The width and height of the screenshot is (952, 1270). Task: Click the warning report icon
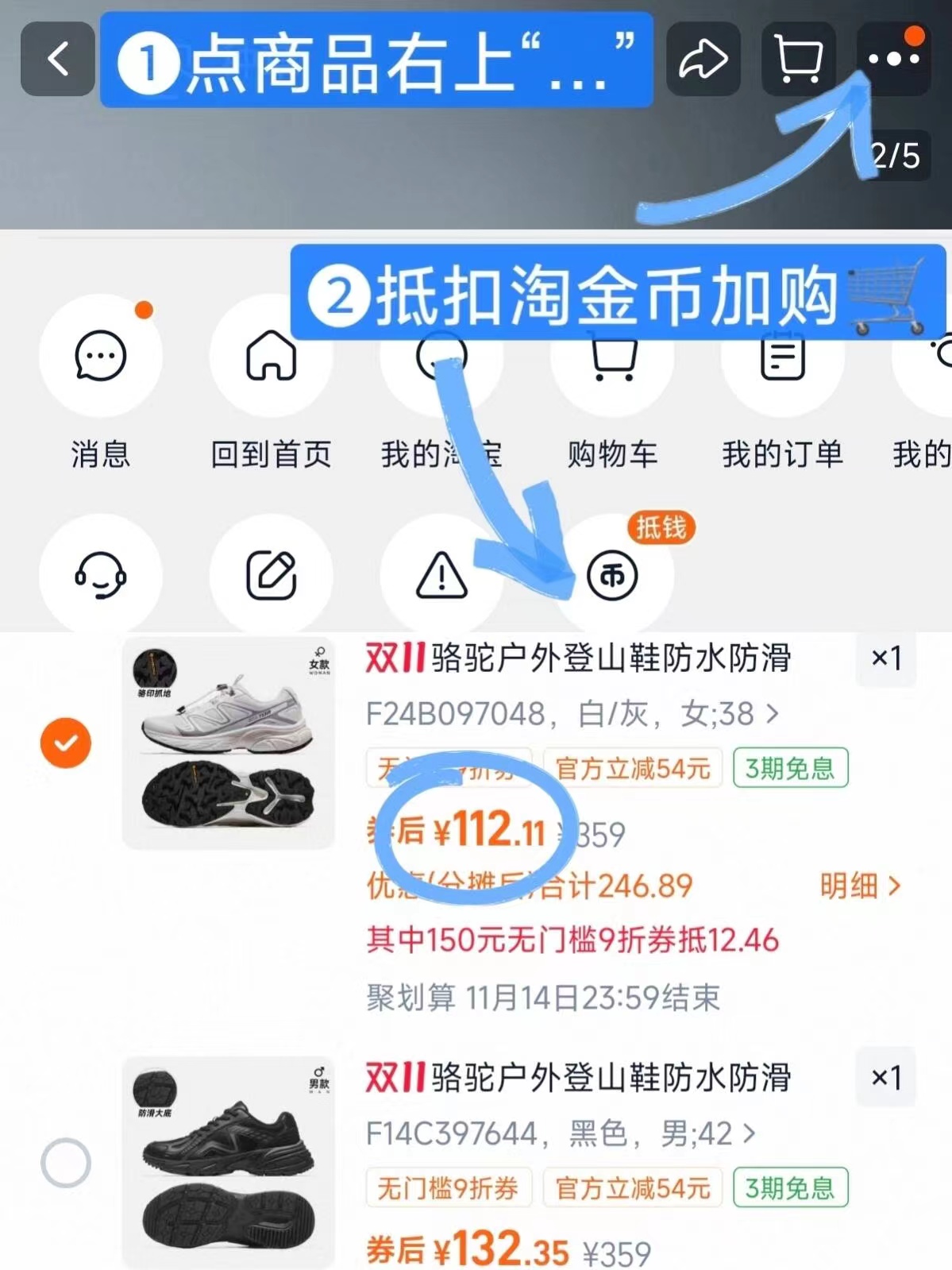pyautogui.click(x=441, y=576)
